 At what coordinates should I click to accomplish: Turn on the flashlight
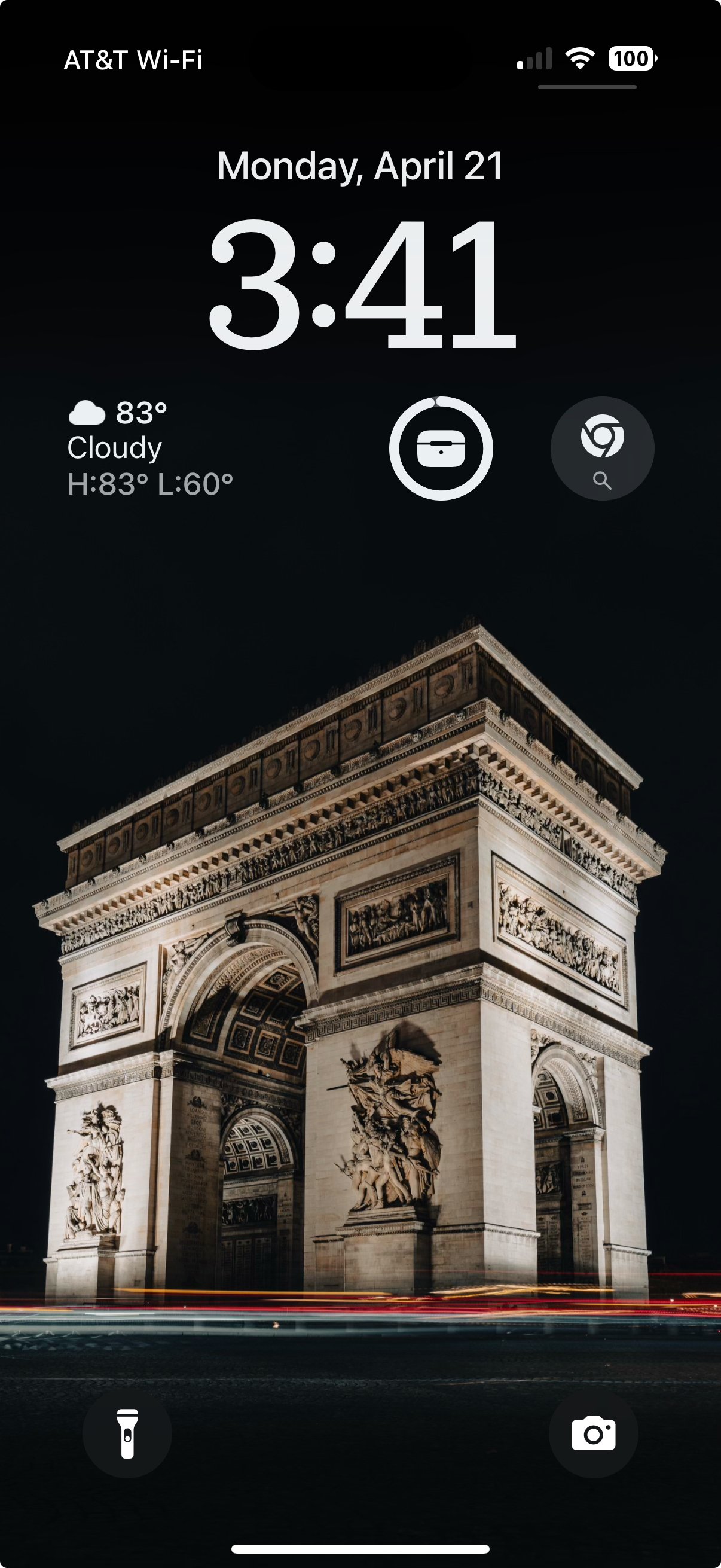tap(127, 1433)
